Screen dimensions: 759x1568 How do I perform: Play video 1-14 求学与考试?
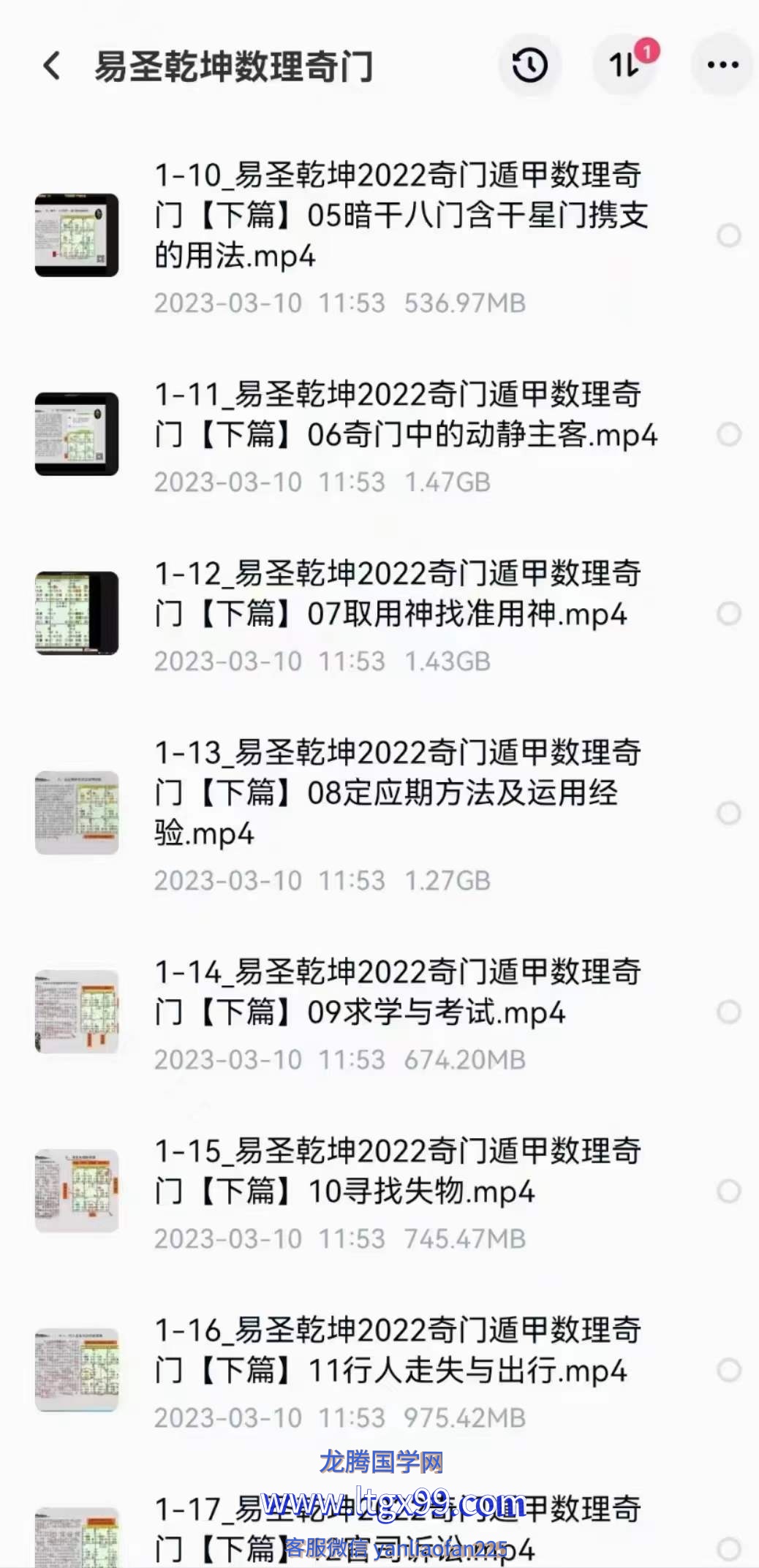[397, 992]
